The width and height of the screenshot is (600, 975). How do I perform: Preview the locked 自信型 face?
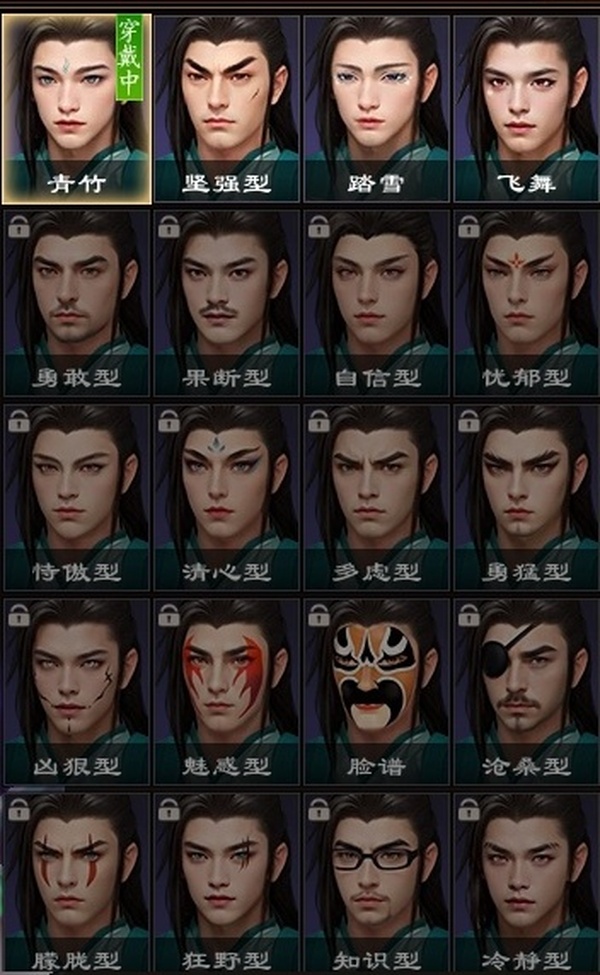[x=377, y=300]
